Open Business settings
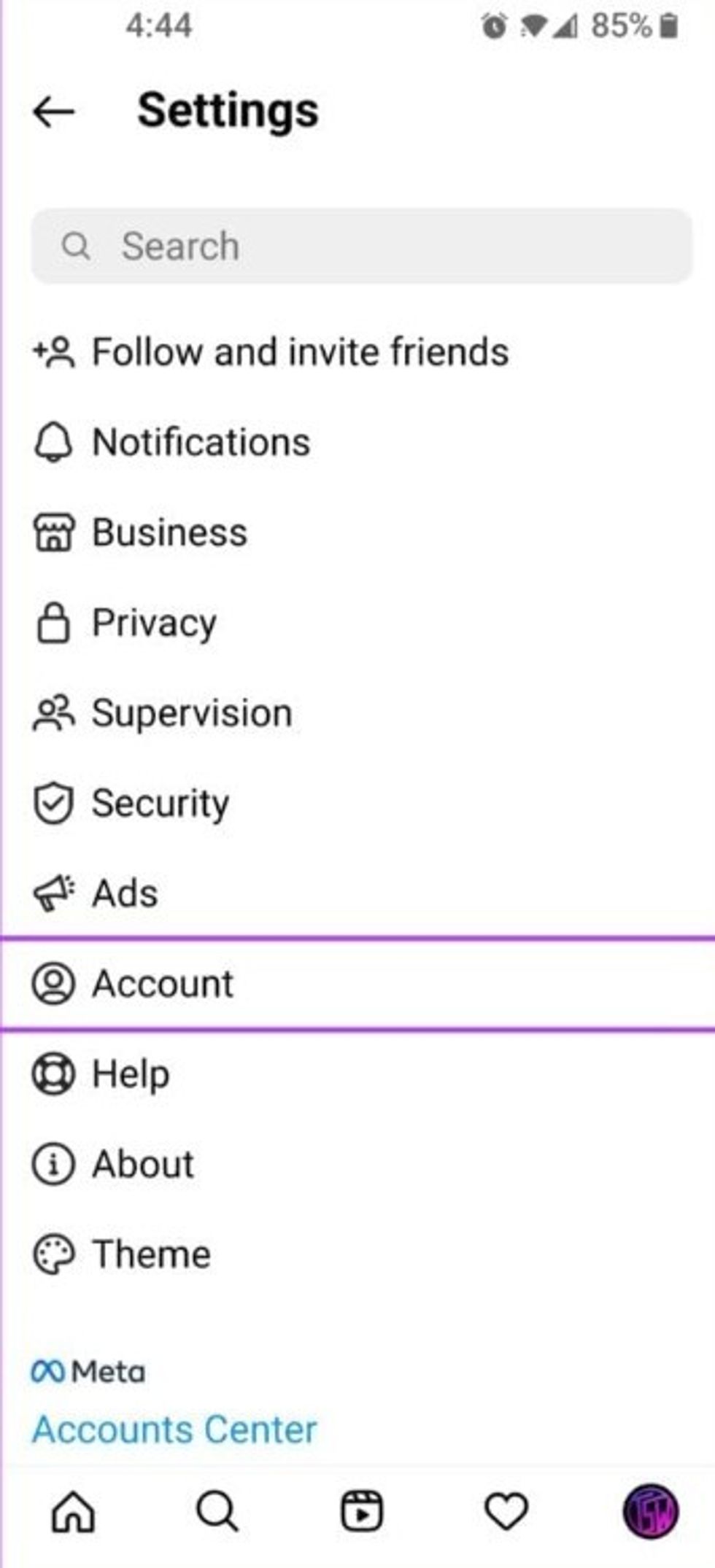Screen dimensions: 715x1568 169,532
